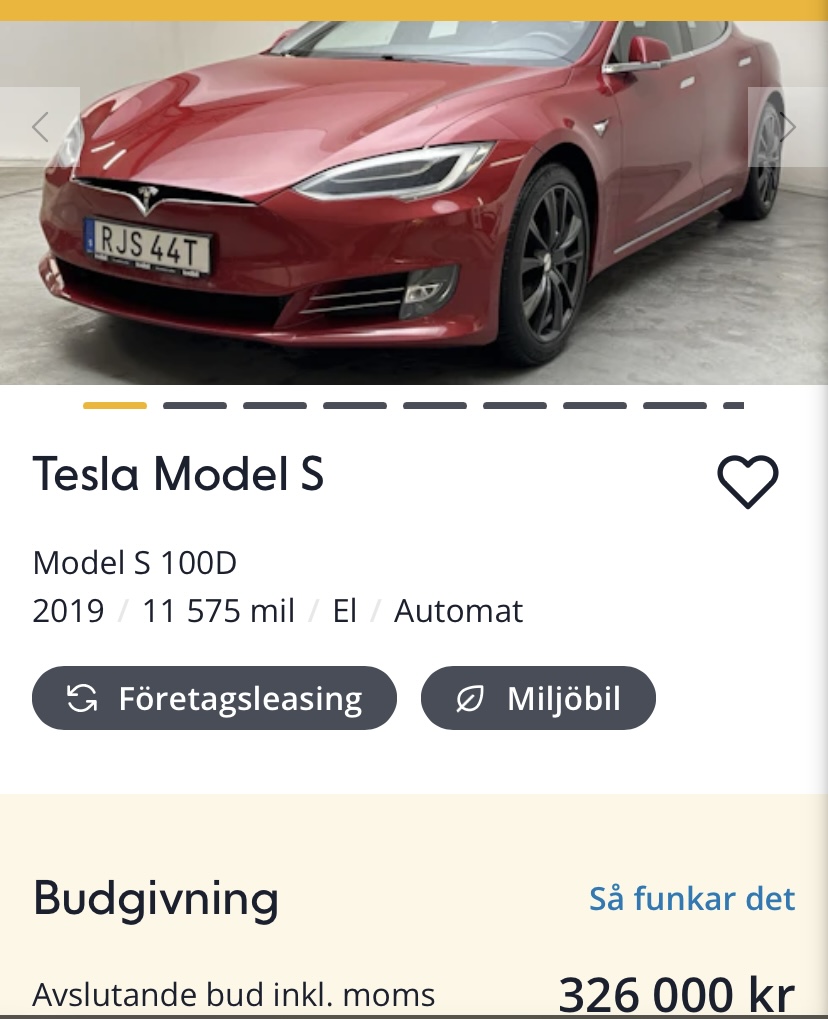Save Tesla Model S to favorites

click(x=747, y=481)
